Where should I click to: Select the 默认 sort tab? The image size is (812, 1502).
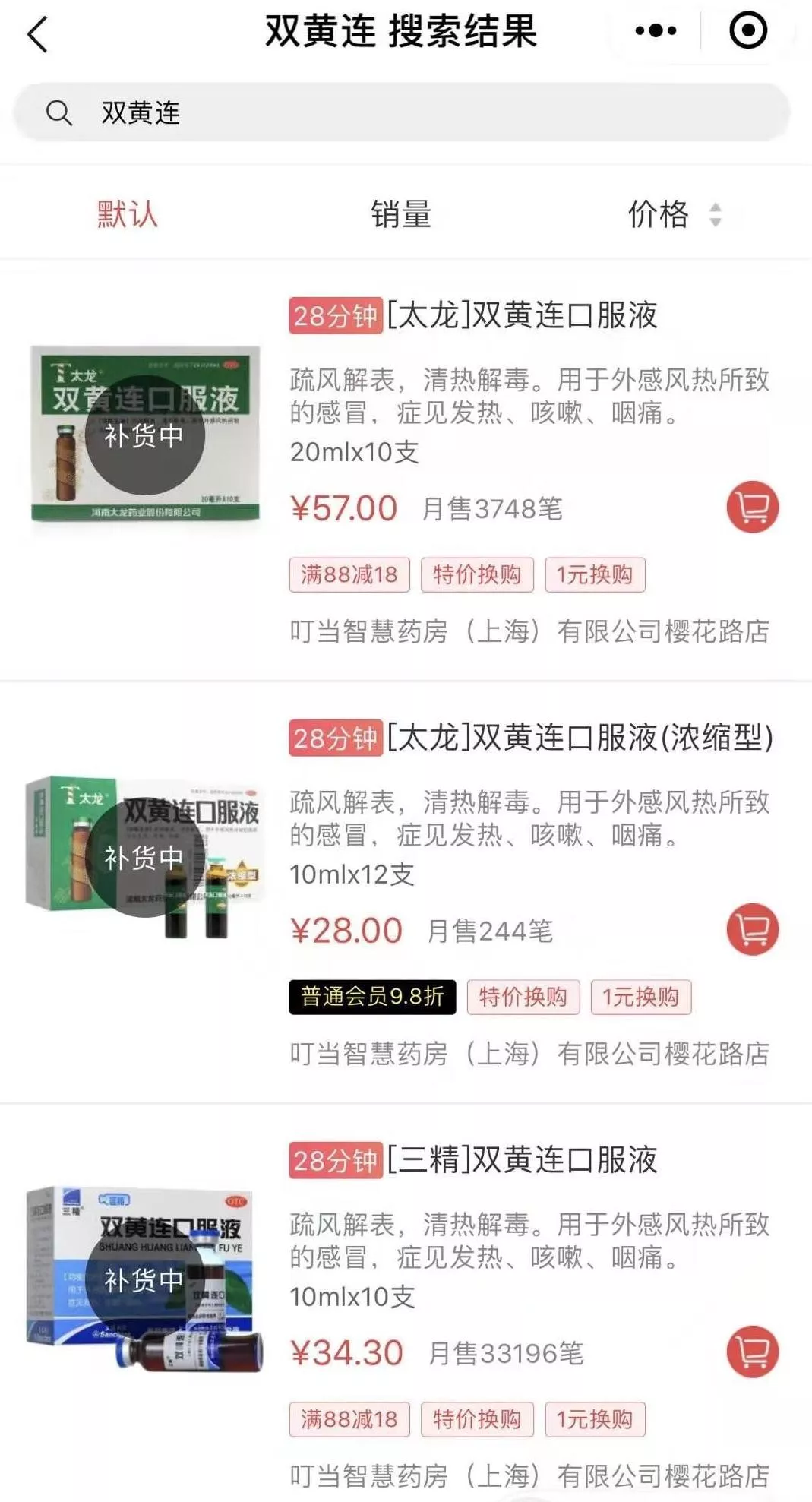[127, 214]
